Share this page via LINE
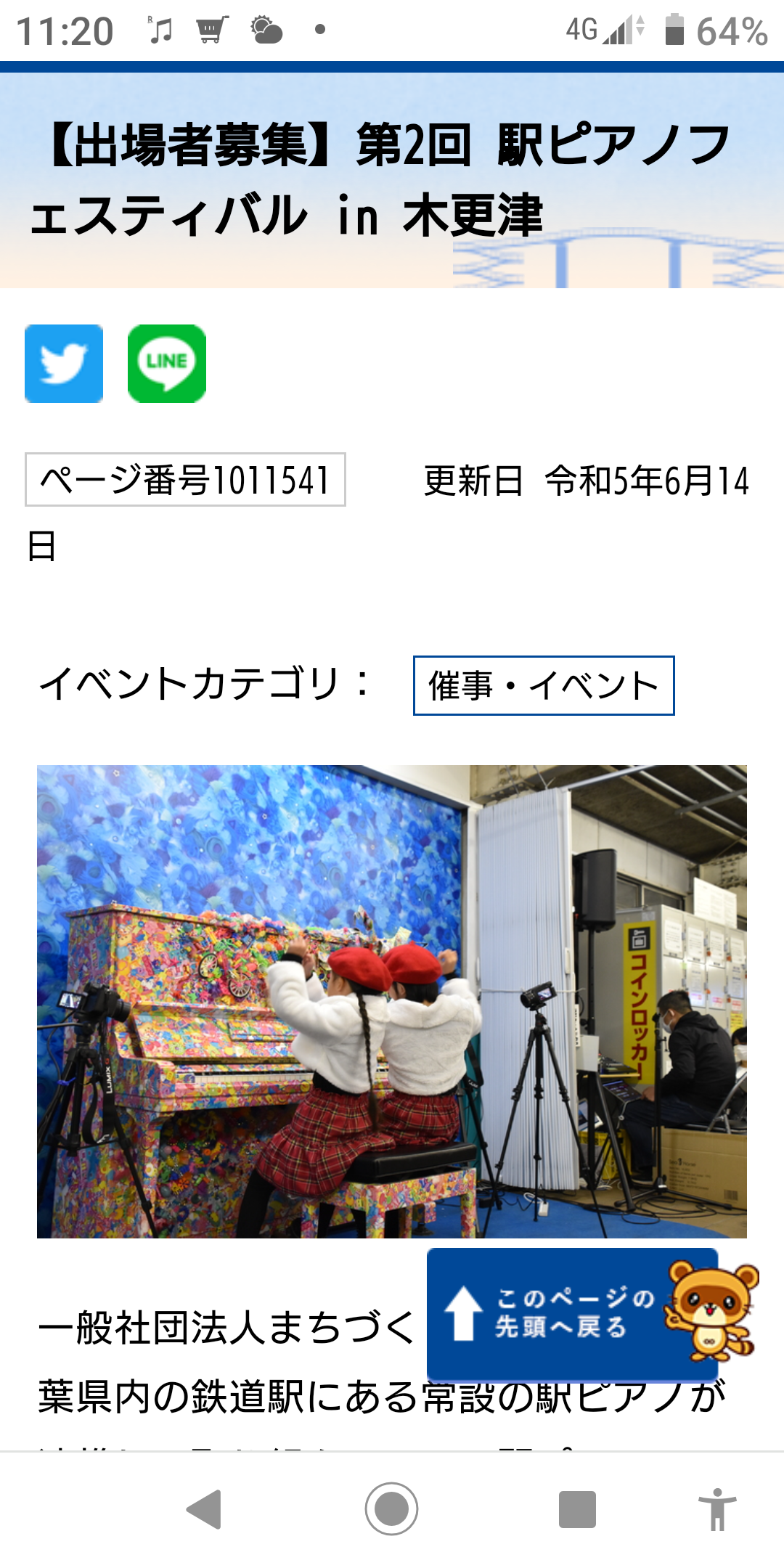The image size is (784, 1568). (167, 364)
